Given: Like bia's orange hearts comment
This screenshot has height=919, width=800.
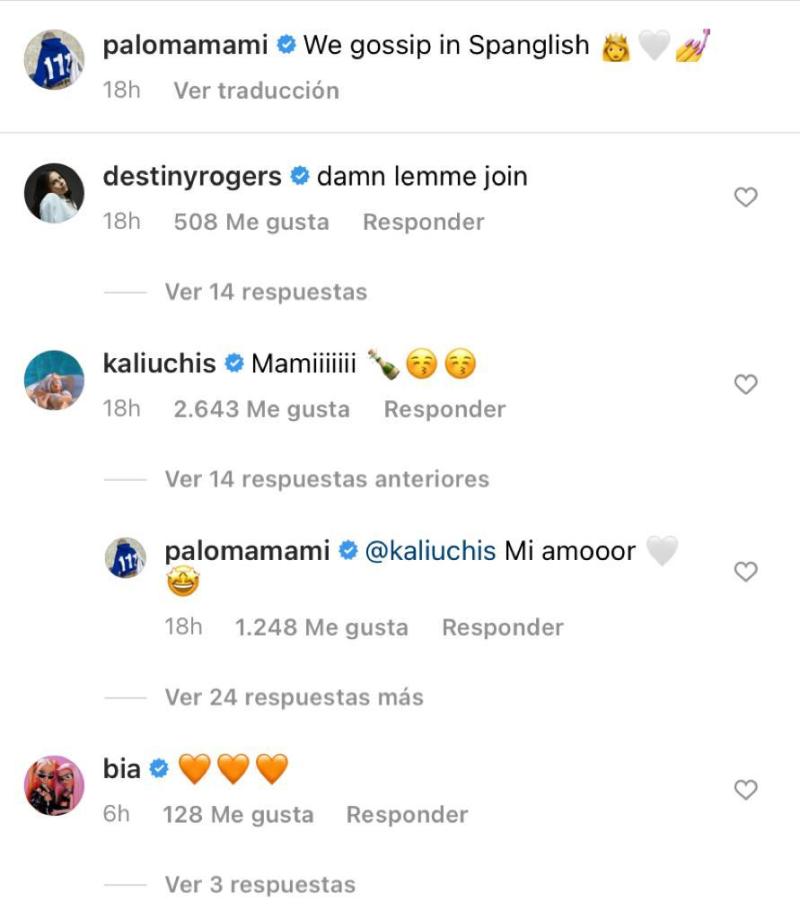Looking at the screenshot, I should click(x=746, y=790).
